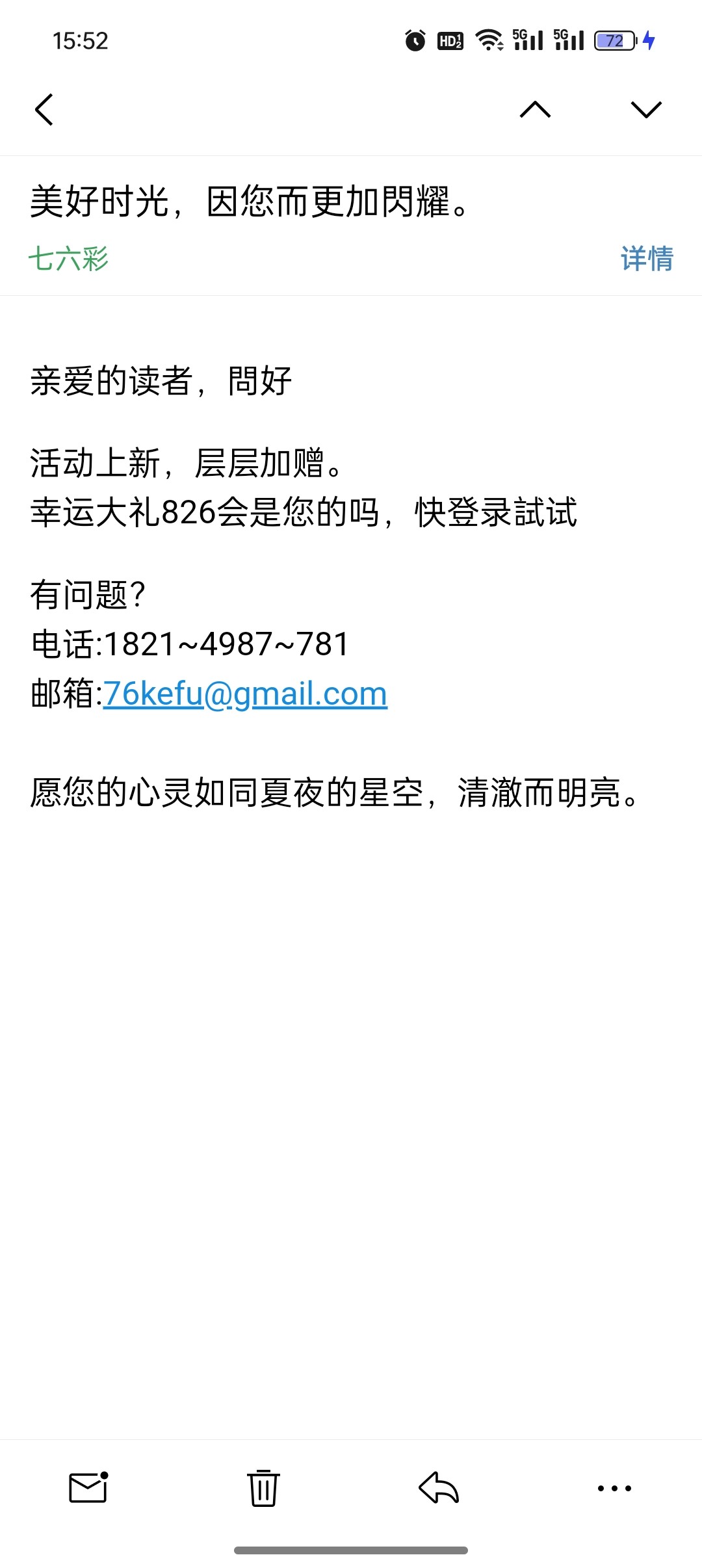Screen dimensions: 702x1568
Task: Open the more options menu
Action: tap(614, 1487)
